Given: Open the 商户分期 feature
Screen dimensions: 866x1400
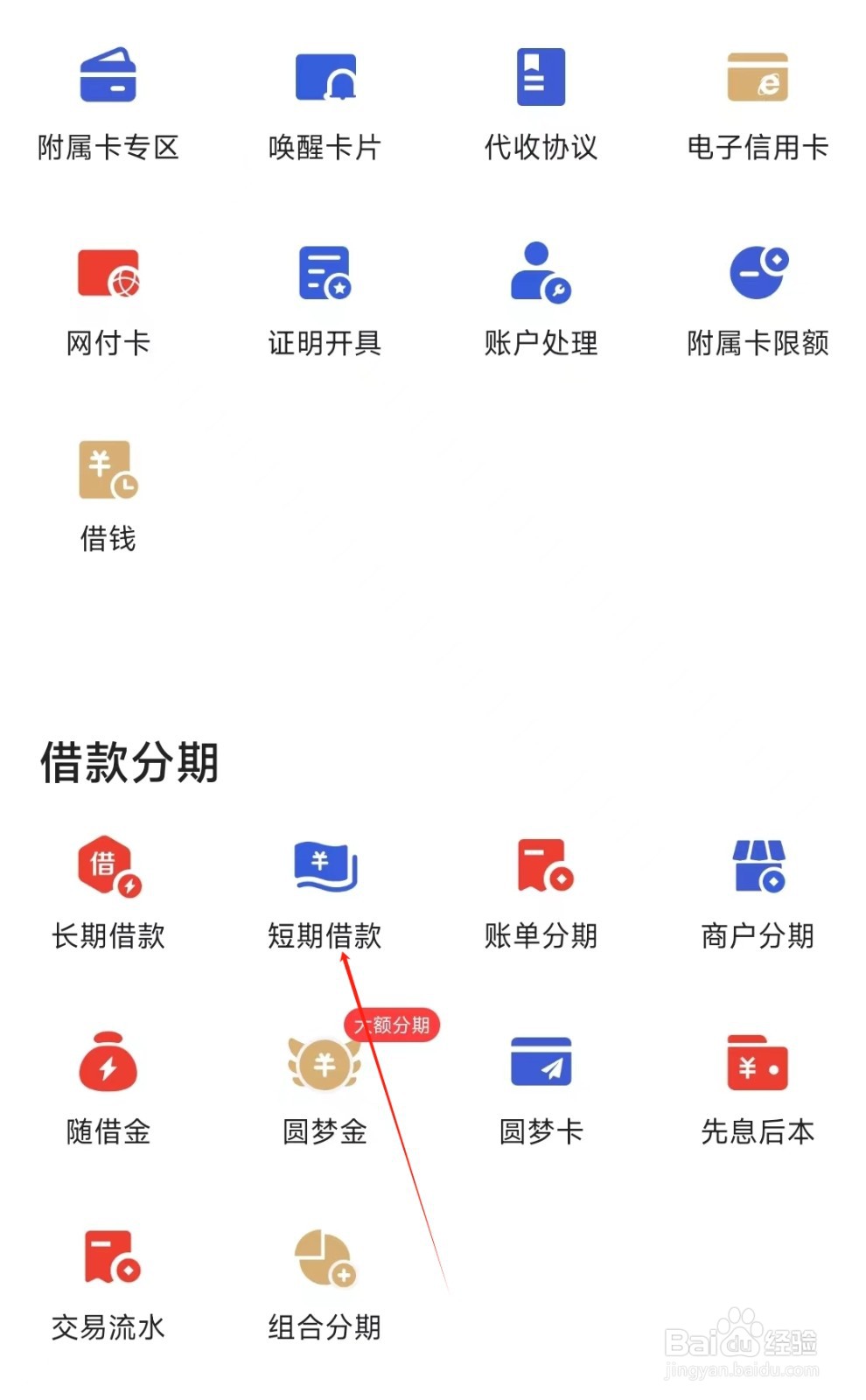Looking at the screenshot, I should pos(758,888).
